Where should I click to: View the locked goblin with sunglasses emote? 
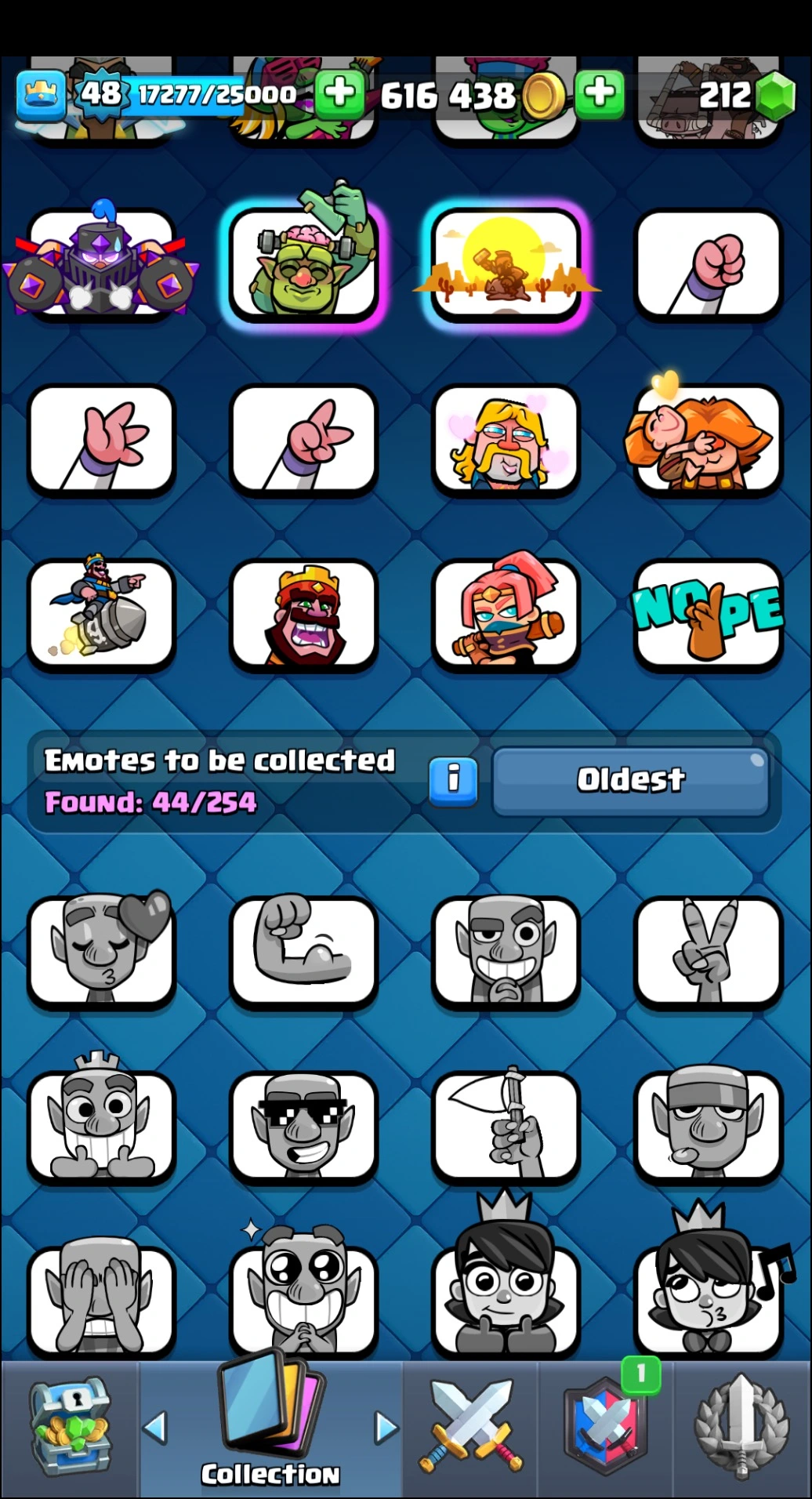tap(304, 1126)
